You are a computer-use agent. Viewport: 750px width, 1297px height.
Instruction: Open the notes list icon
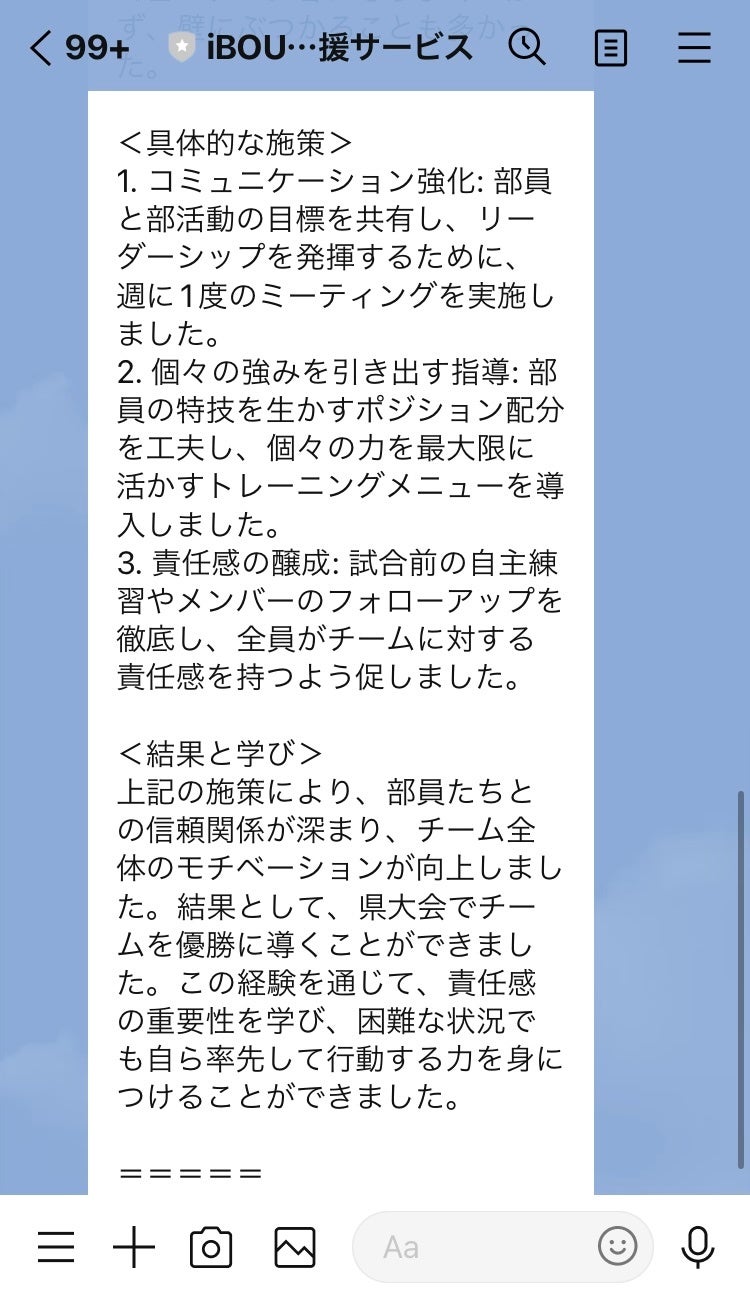(x=611, y=47)
